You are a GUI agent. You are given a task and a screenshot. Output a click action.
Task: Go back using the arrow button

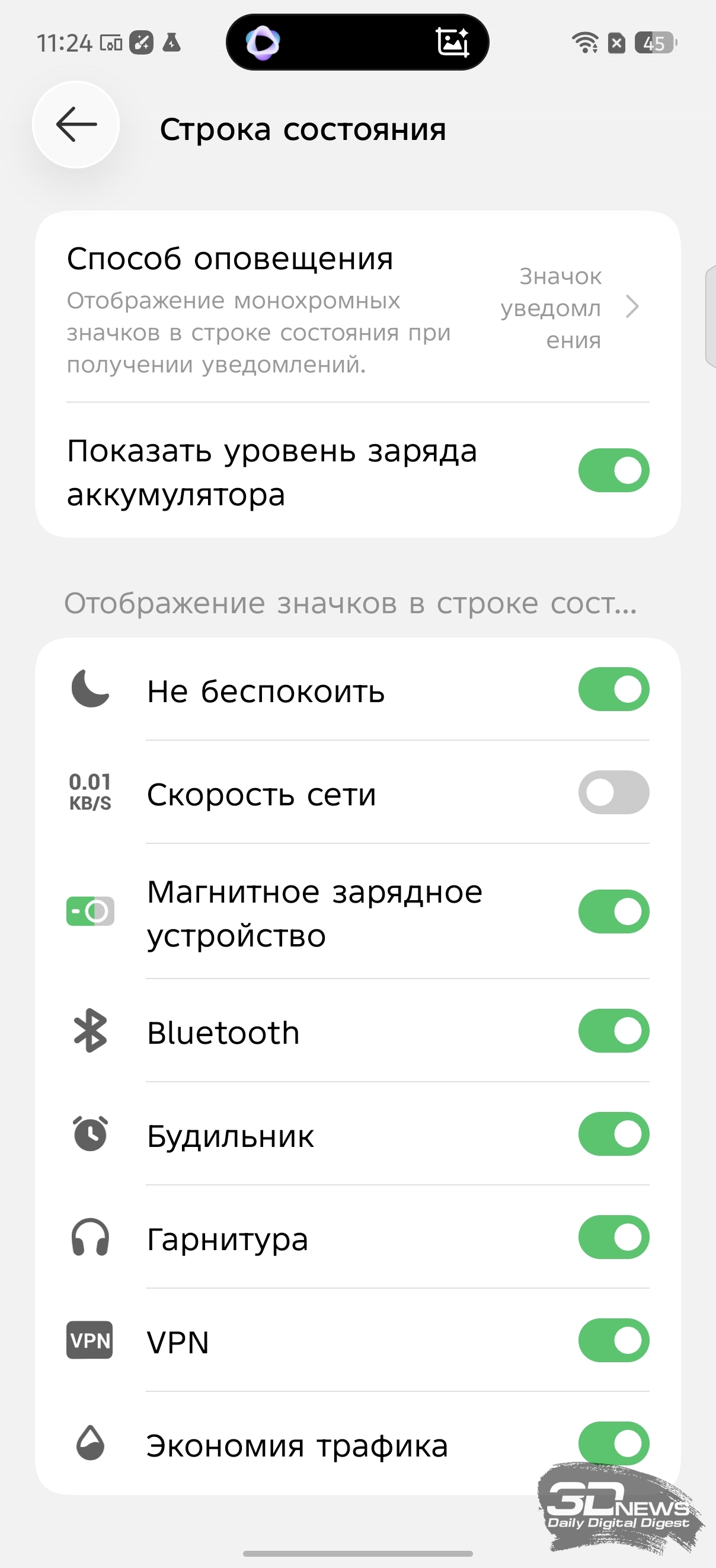tap(76, 124)
